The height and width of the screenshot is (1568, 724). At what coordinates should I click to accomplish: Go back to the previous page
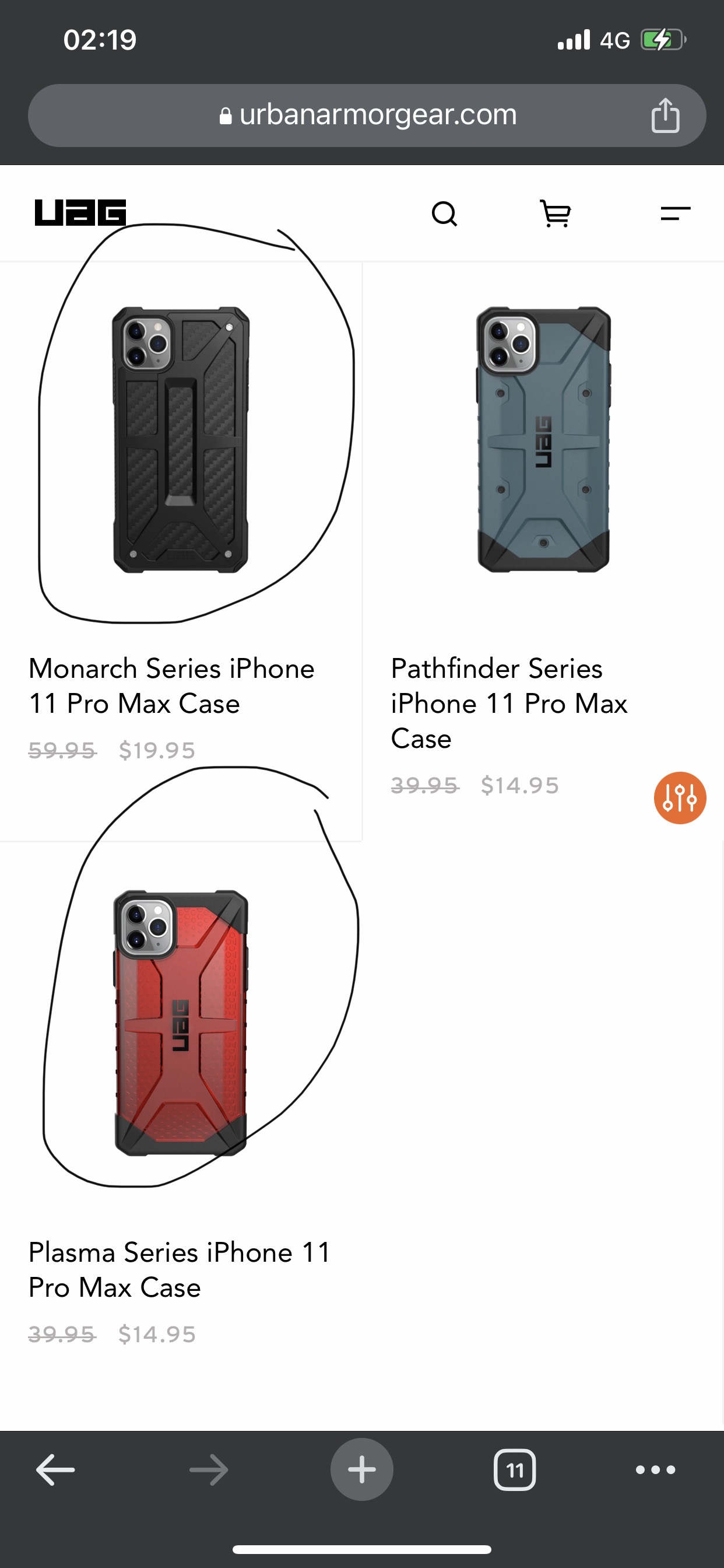point(55,1469)
